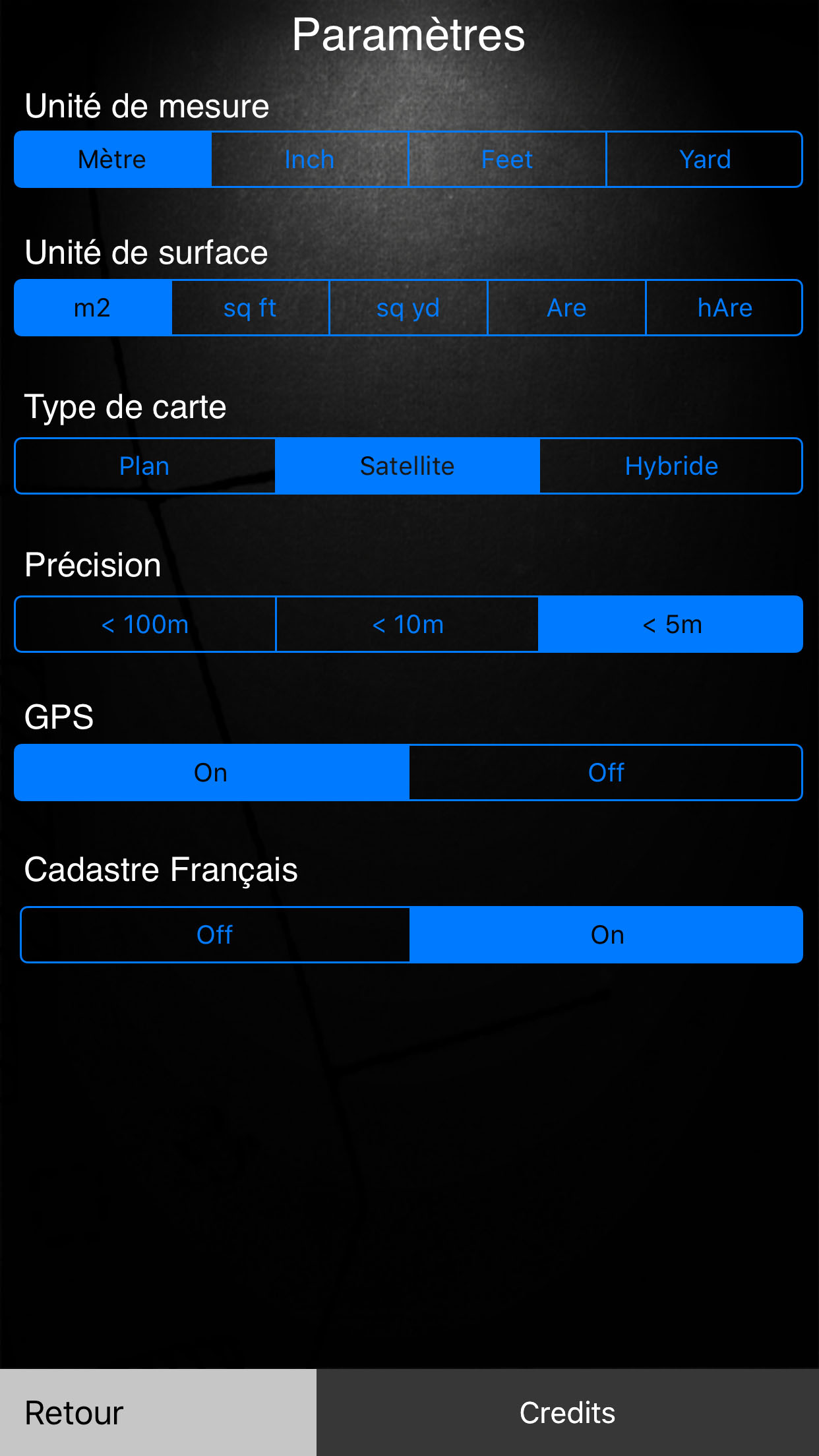
Task: Switch the surface unit to Are
Action: click(566, 308)
